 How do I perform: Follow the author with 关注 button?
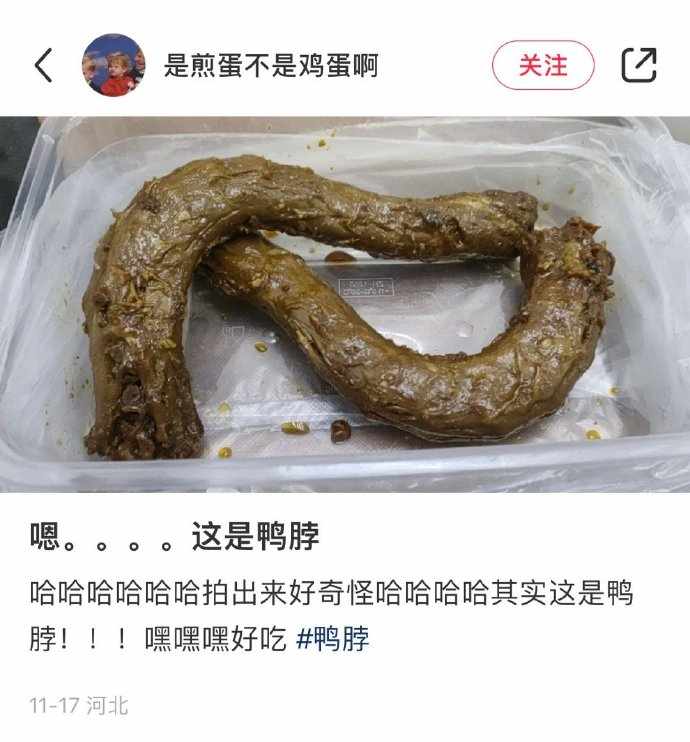(x=543, y=66)
